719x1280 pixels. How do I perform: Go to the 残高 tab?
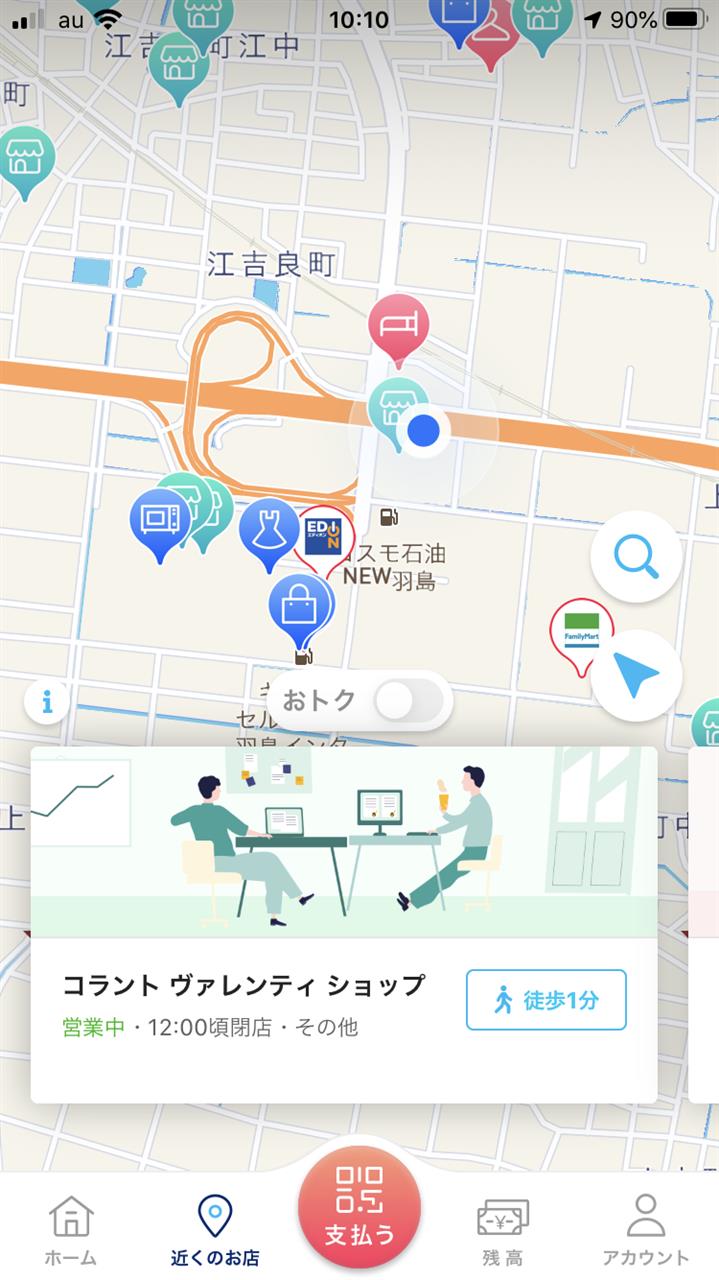503,1230
